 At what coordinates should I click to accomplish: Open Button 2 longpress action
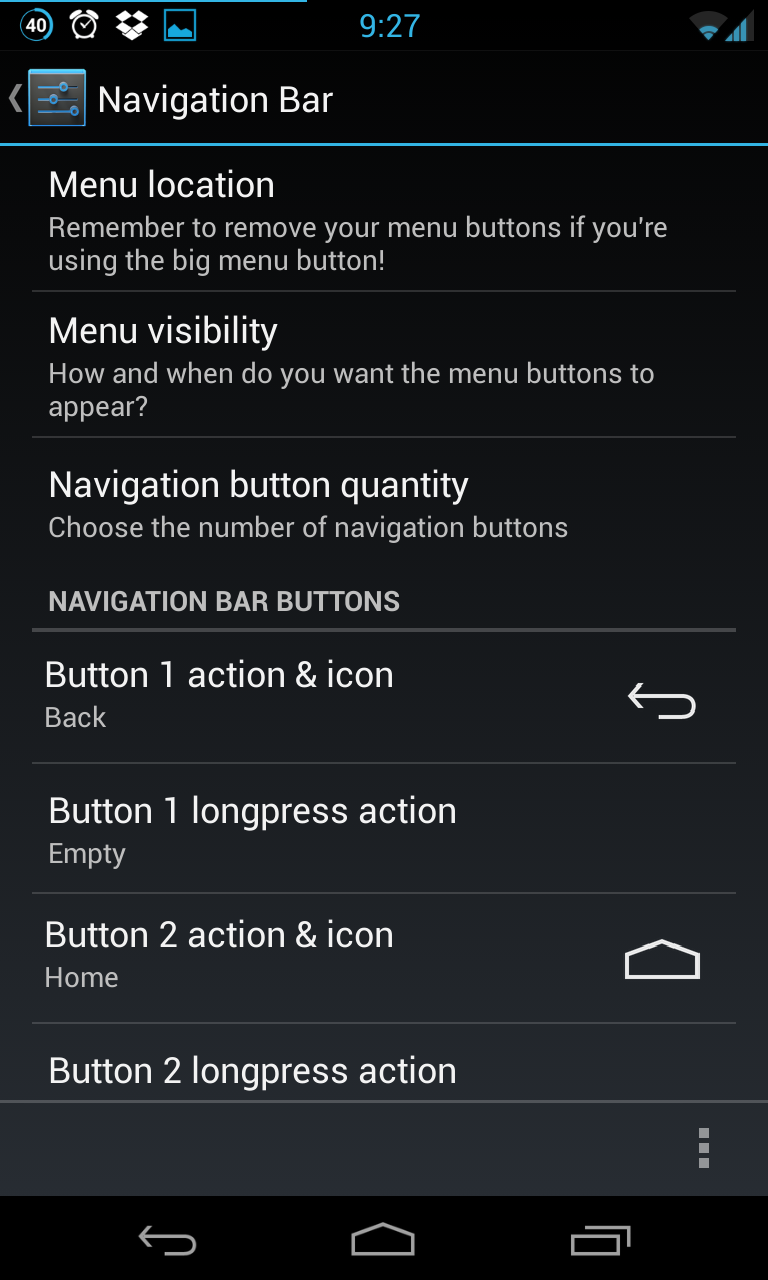pos(384,1062)
